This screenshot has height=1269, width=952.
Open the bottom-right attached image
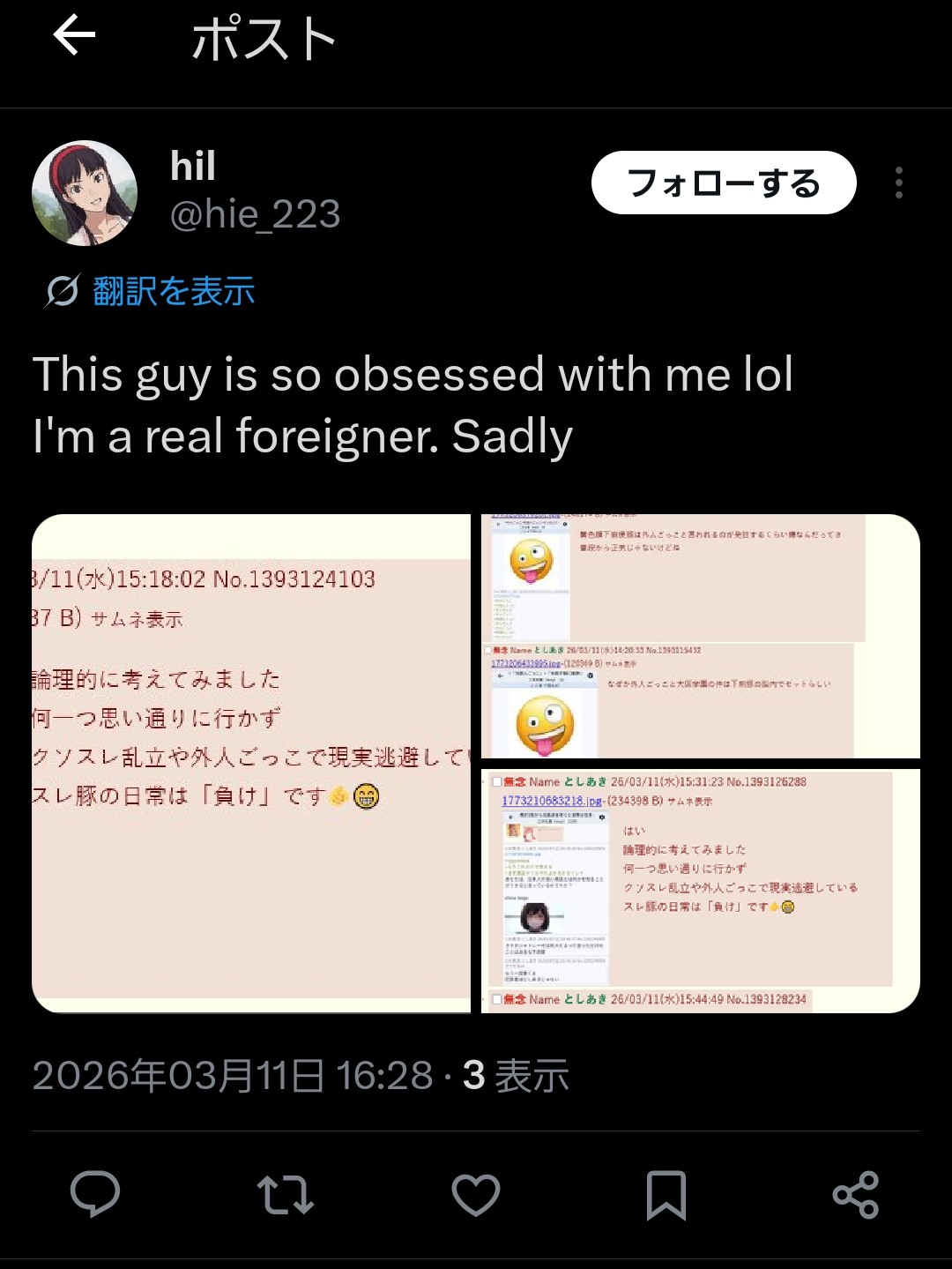pos(700,891)
